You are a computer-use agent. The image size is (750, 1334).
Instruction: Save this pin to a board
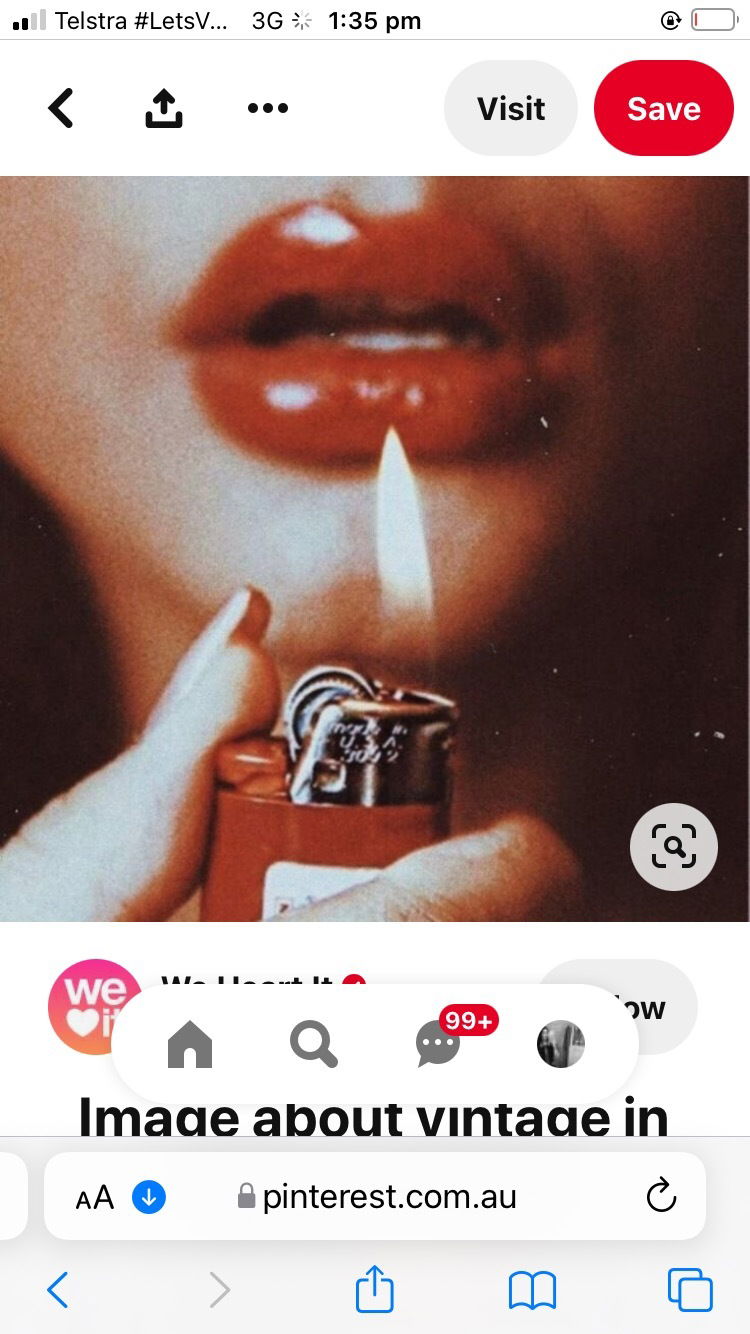pos(664,108)
